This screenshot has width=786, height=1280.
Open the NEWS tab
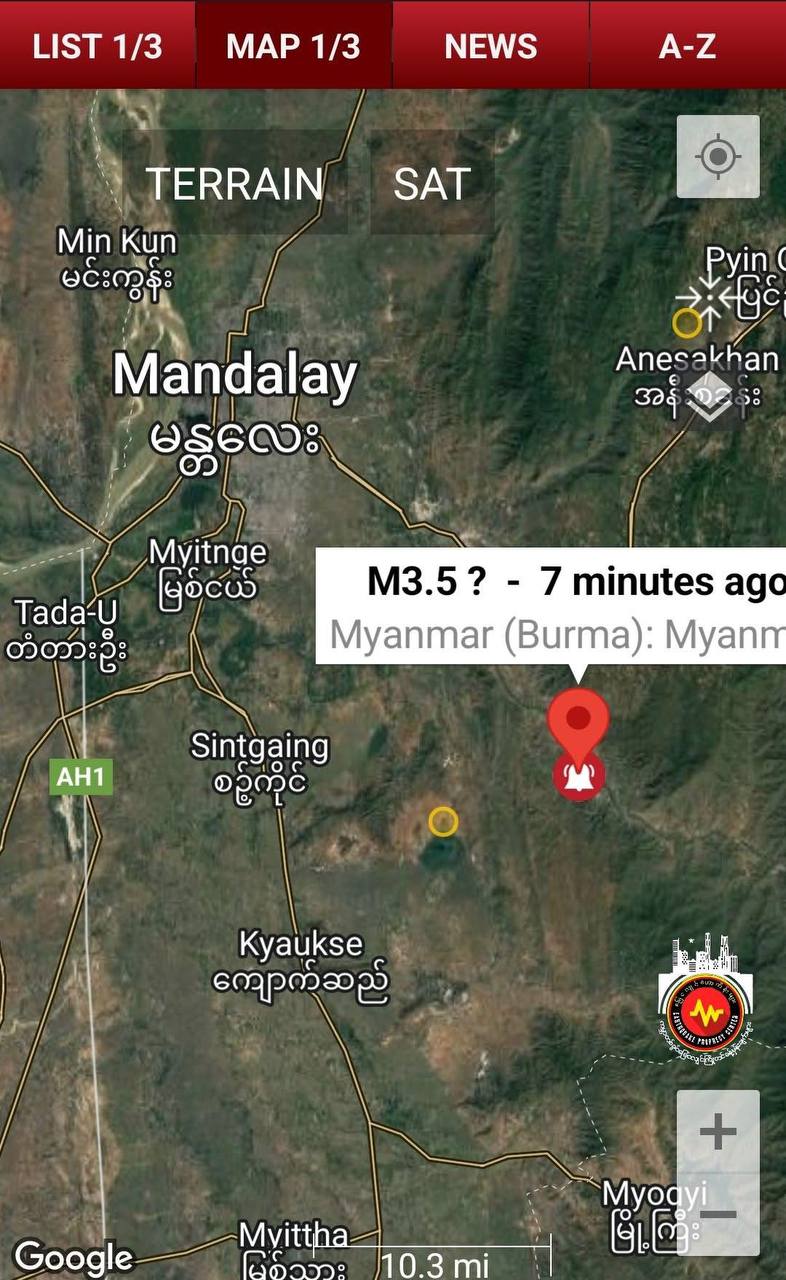tap(490, 46)
